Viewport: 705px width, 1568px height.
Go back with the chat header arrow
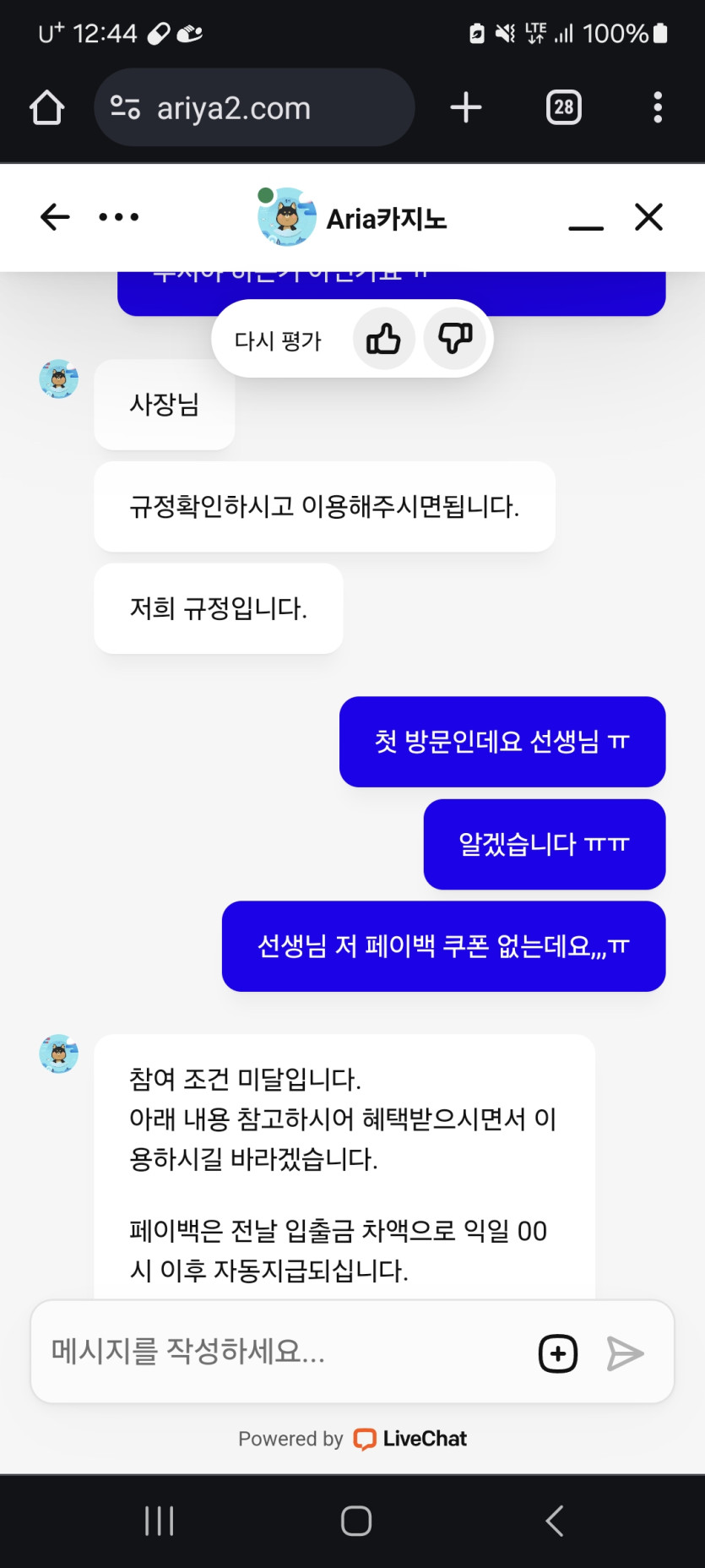pyautogui.click(x=55, y=217)
